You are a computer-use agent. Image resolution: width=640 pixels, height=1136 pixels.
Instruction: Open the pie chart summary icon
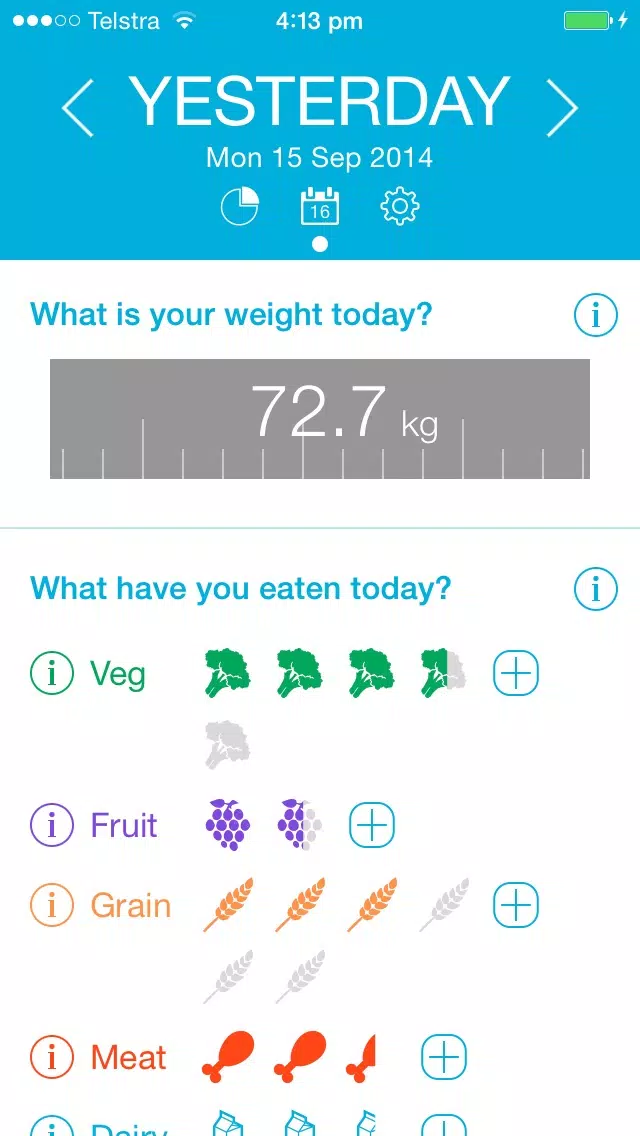pos(239,206)
